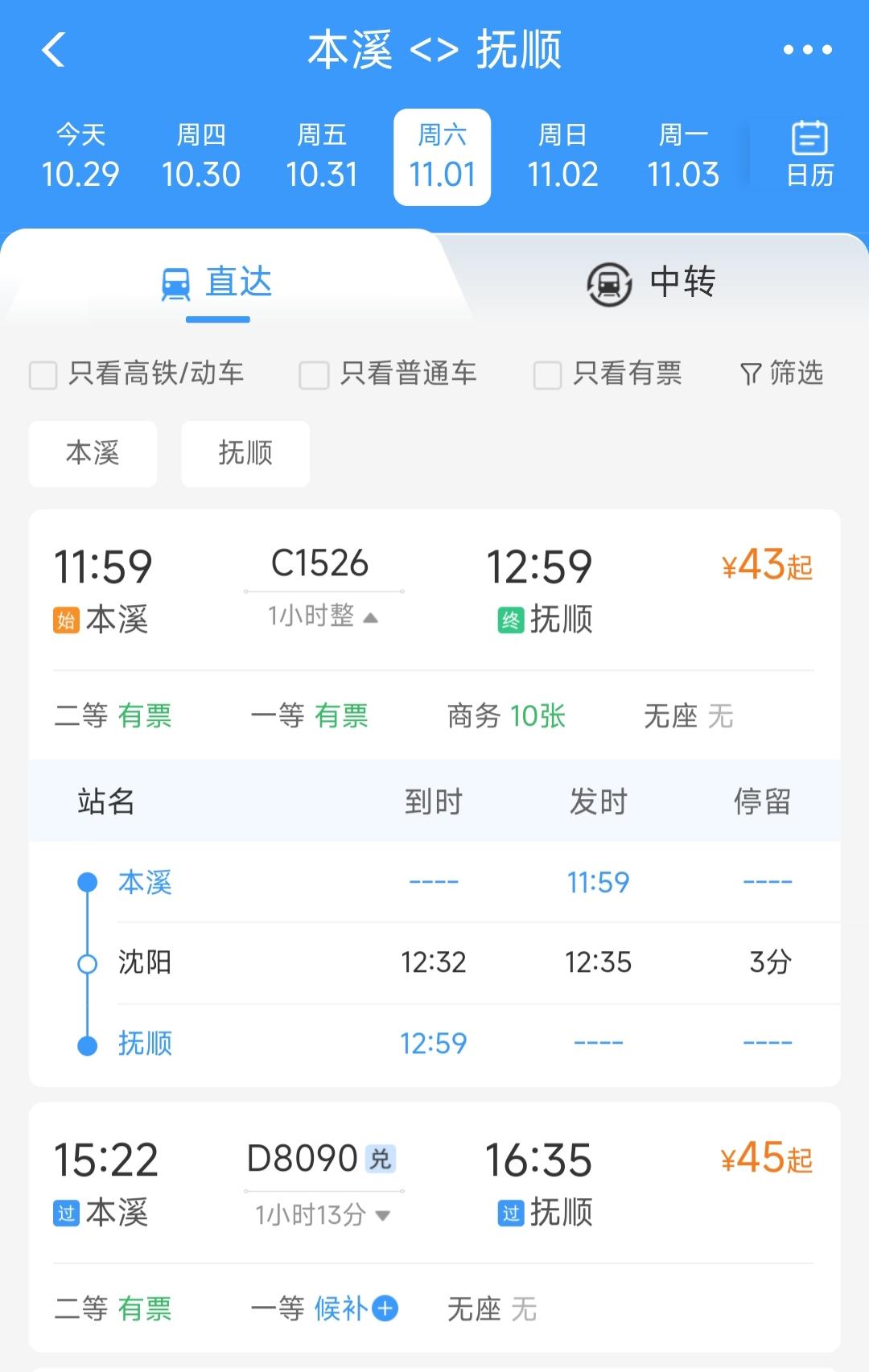Check the 只看普通车 filter
Screen dimensions: 869x1372
[314, 375]
